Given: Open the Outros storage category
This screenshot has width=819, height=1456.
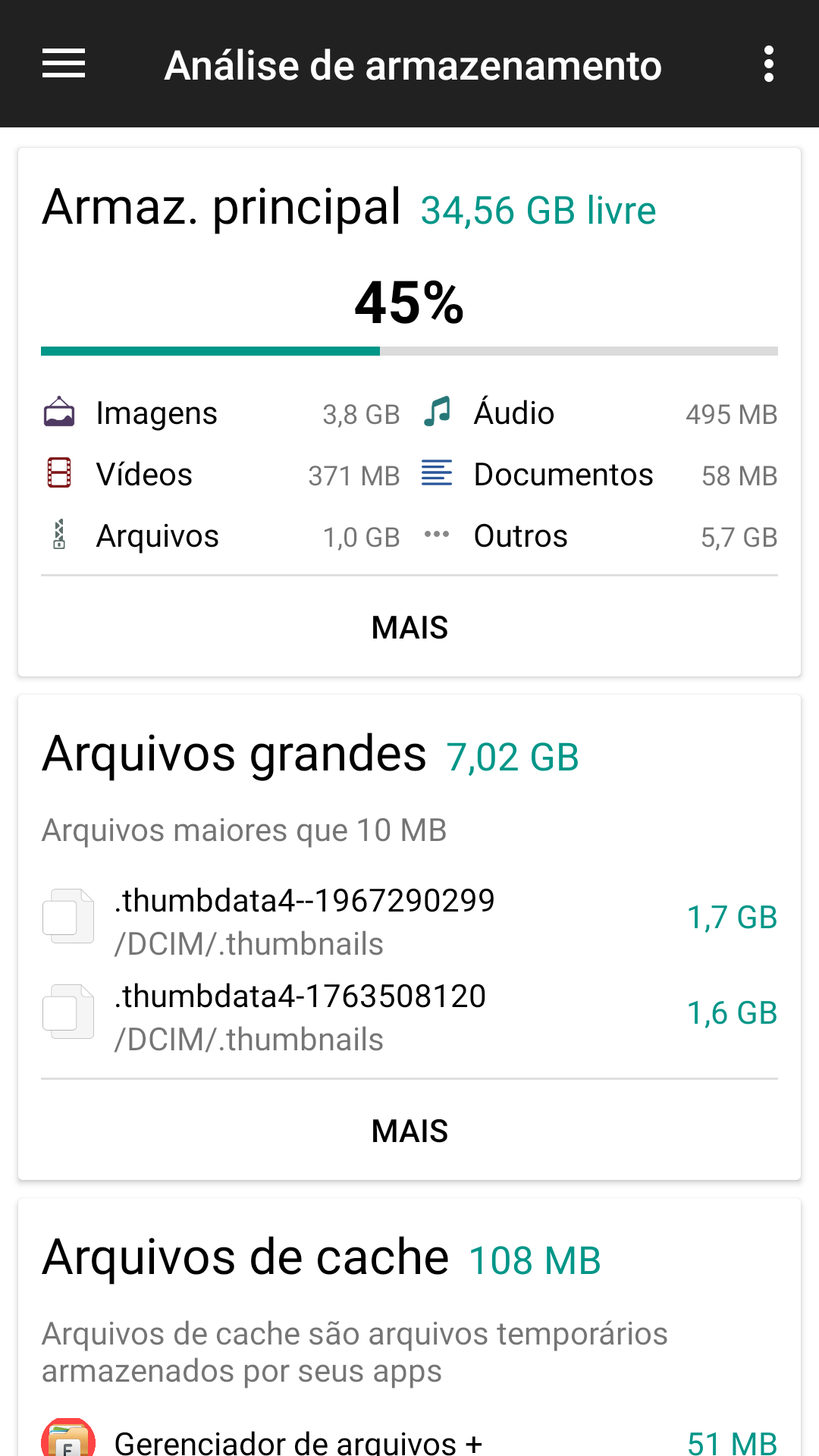Looking at the screenshot, I should [x=599, y=536].
